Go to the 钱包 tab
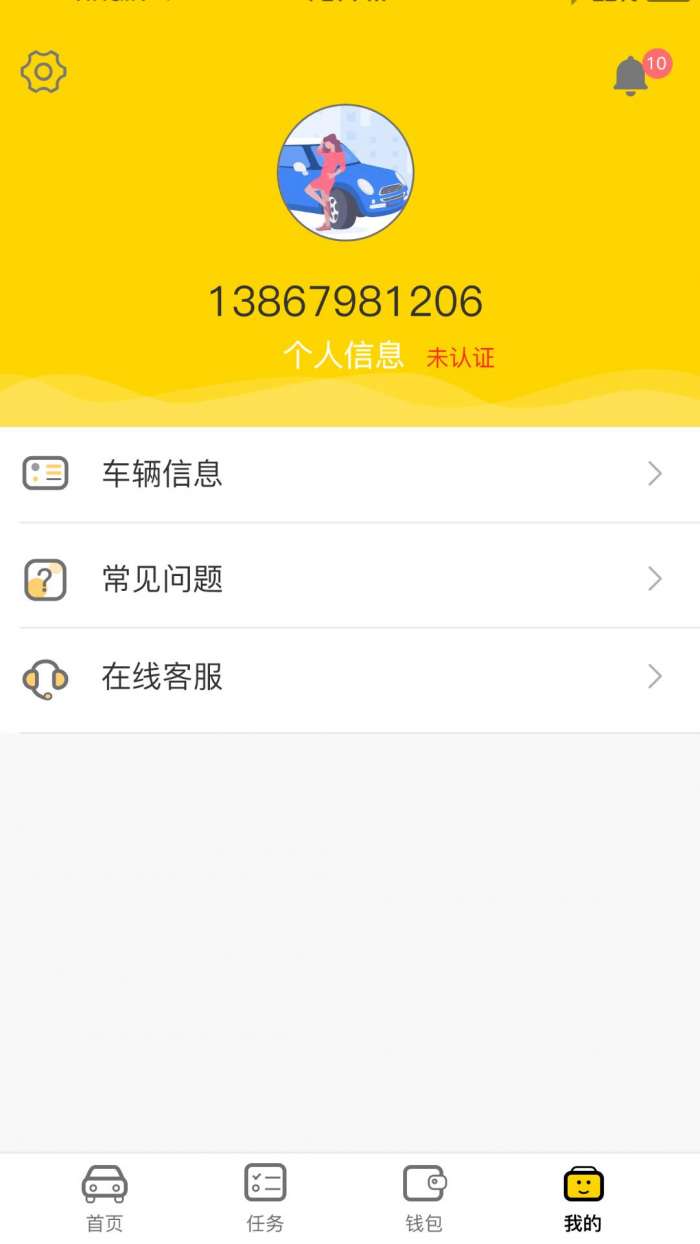The width and height of the screenshot is (700, 1244). (x=424, y=1197)
